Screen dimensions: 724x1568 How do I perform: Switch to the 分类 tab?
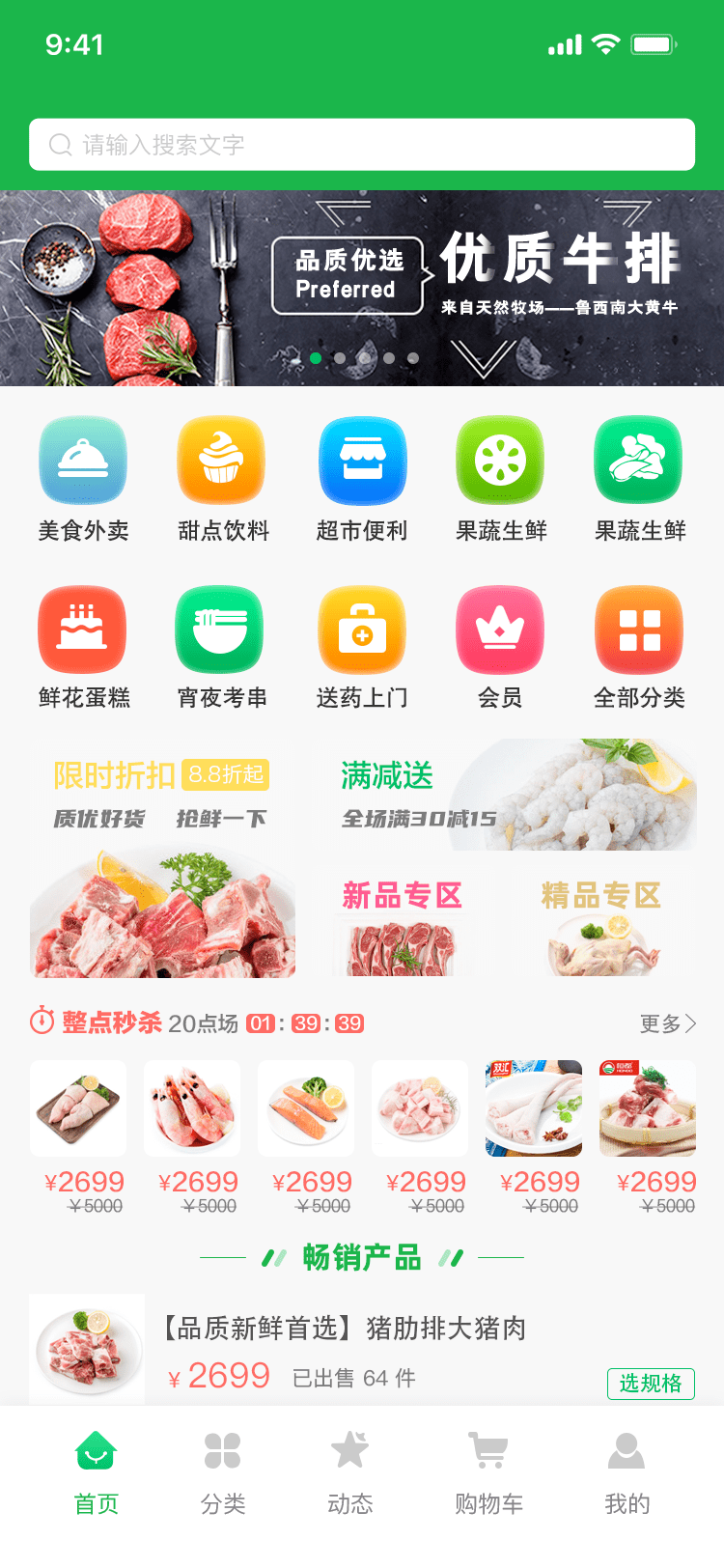(x=223, y=1471)
